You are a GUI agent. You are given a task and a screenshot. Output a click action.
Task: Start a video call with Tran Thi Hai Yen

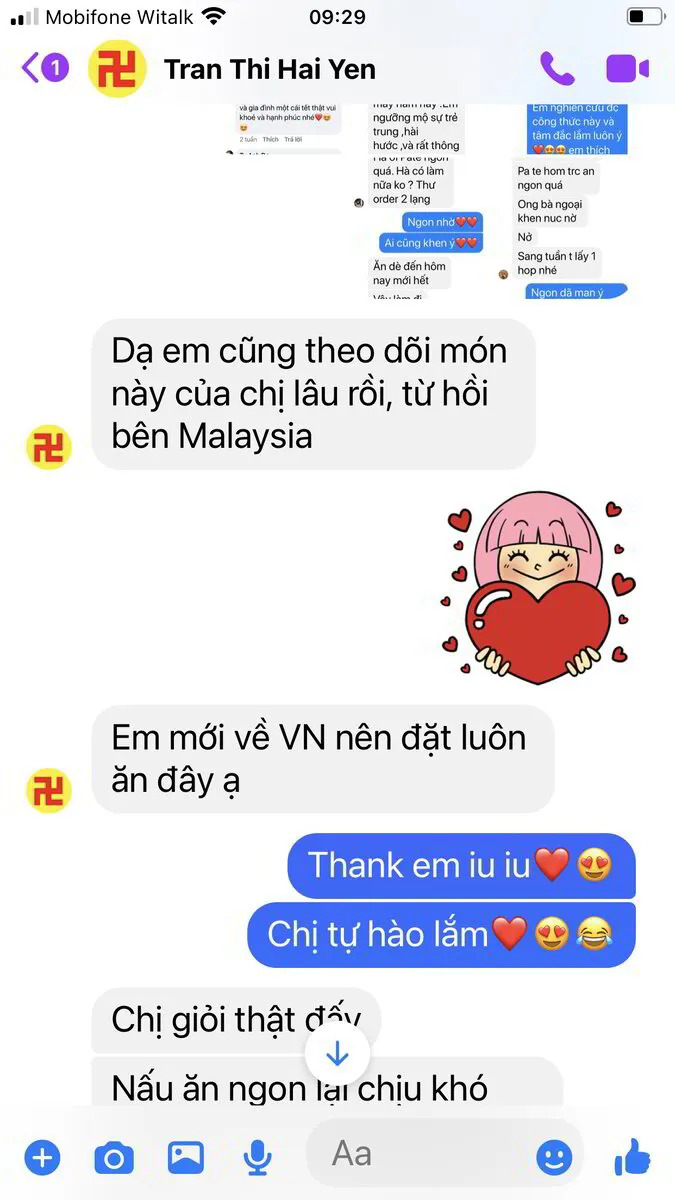(627, 68)
